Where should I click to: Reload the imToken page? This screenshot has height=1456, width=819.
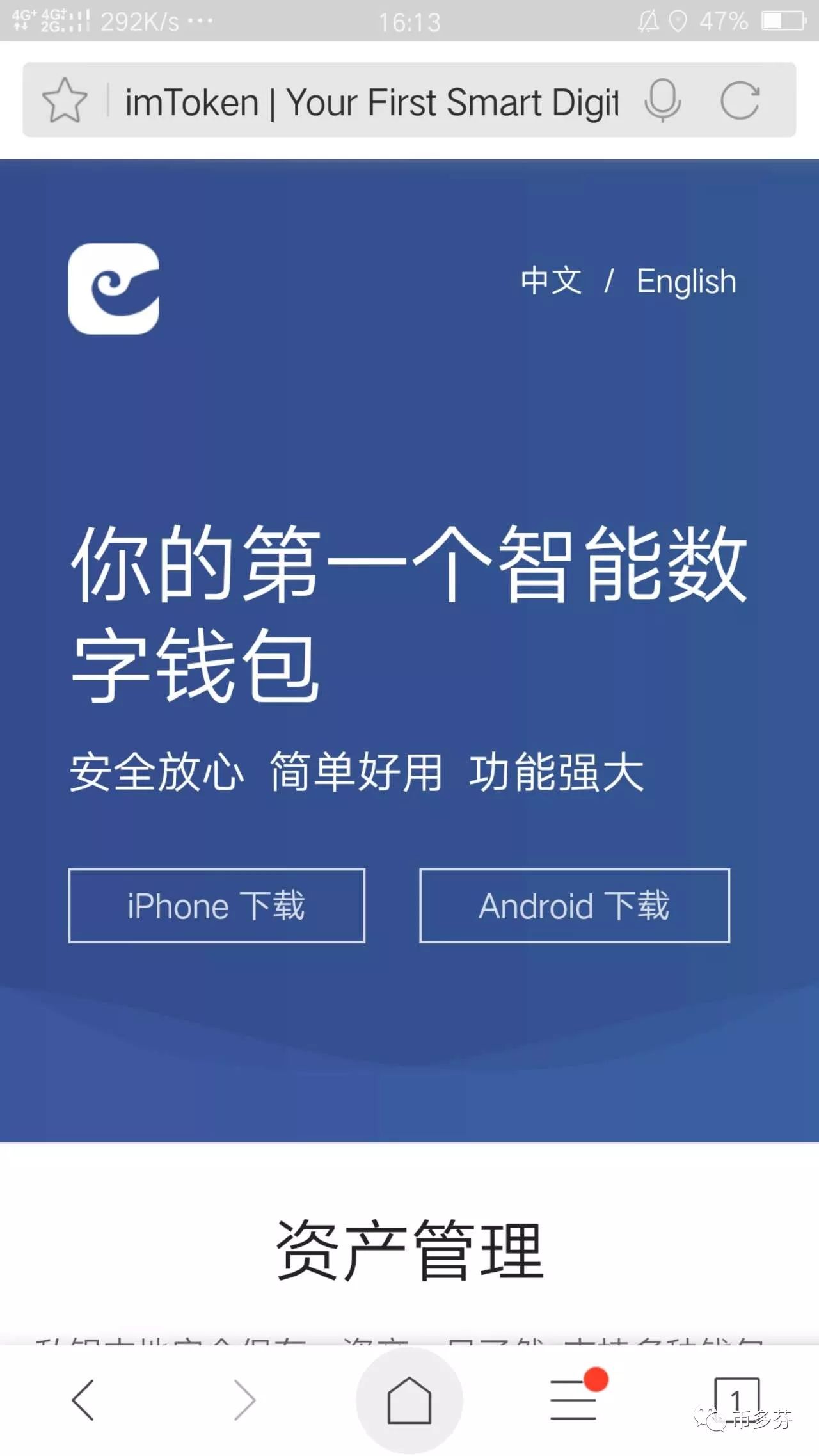tap(740, 100)
